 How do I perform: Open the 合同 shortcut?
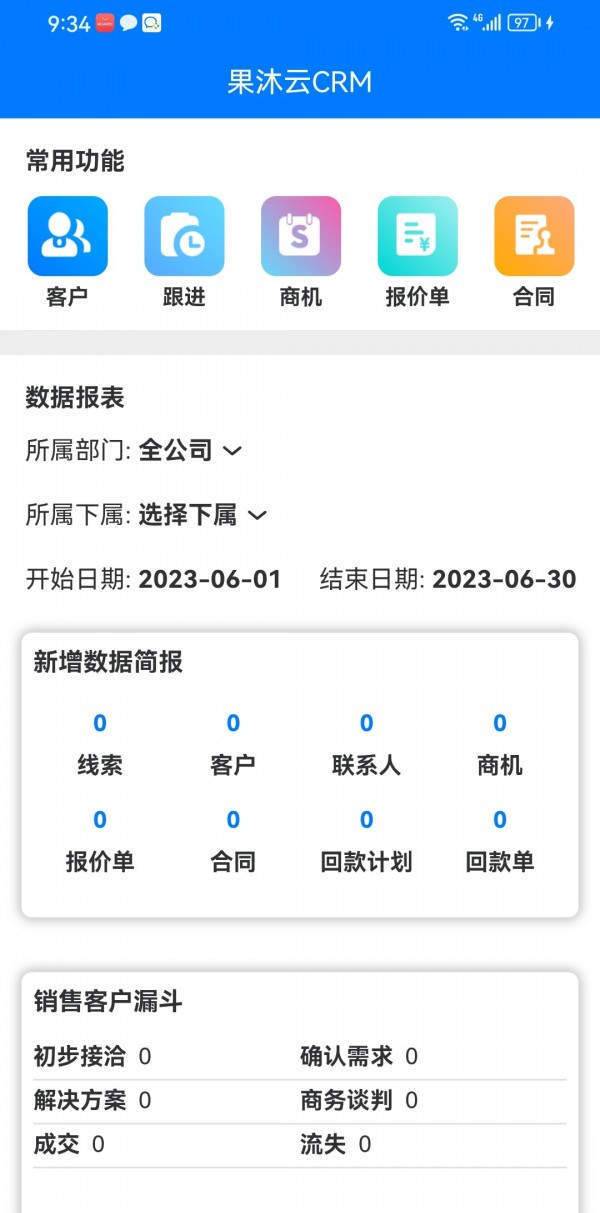point(534,237)
